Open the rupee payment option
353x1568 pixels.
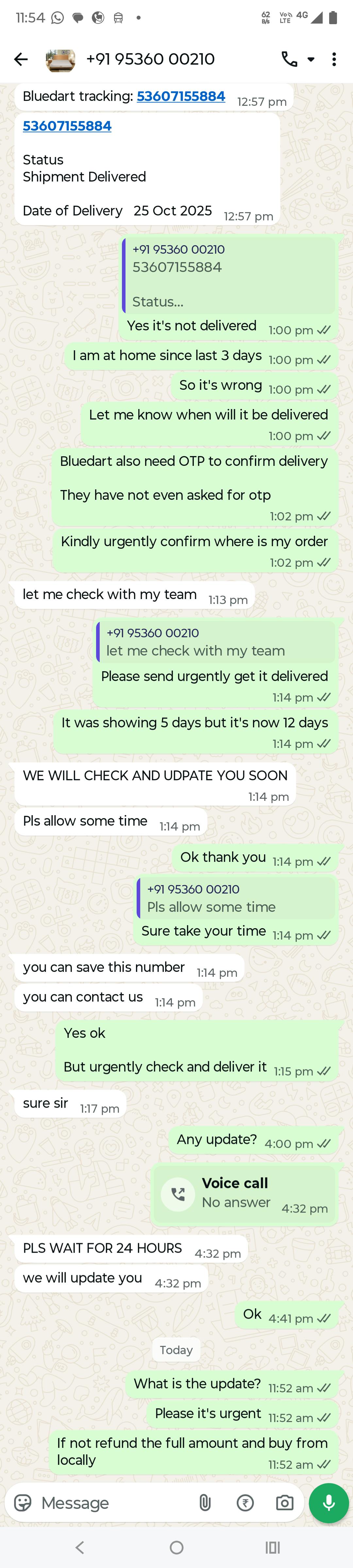tap(245, 1503)
